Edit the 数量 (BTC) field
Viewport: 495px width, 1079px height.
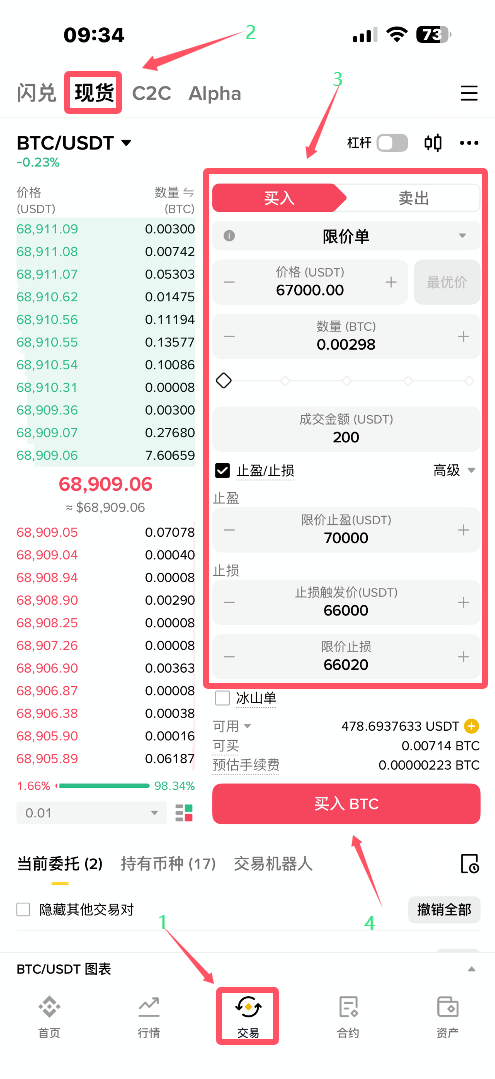346,336
